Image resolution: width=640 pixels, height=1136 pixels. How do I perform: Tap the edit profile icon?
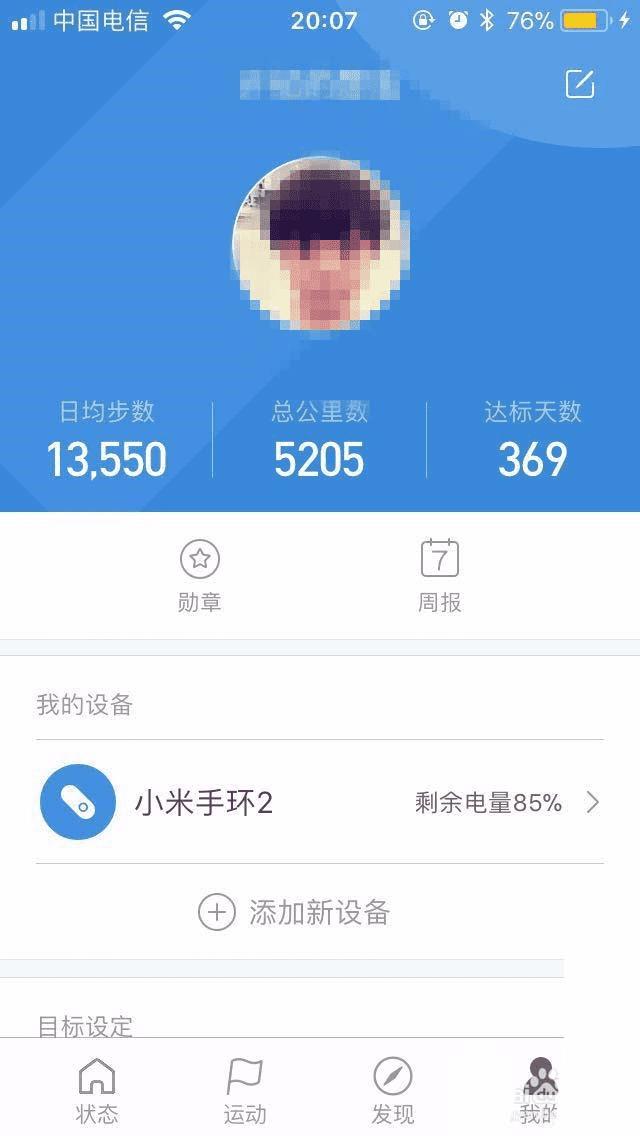(x=580, y=84)
